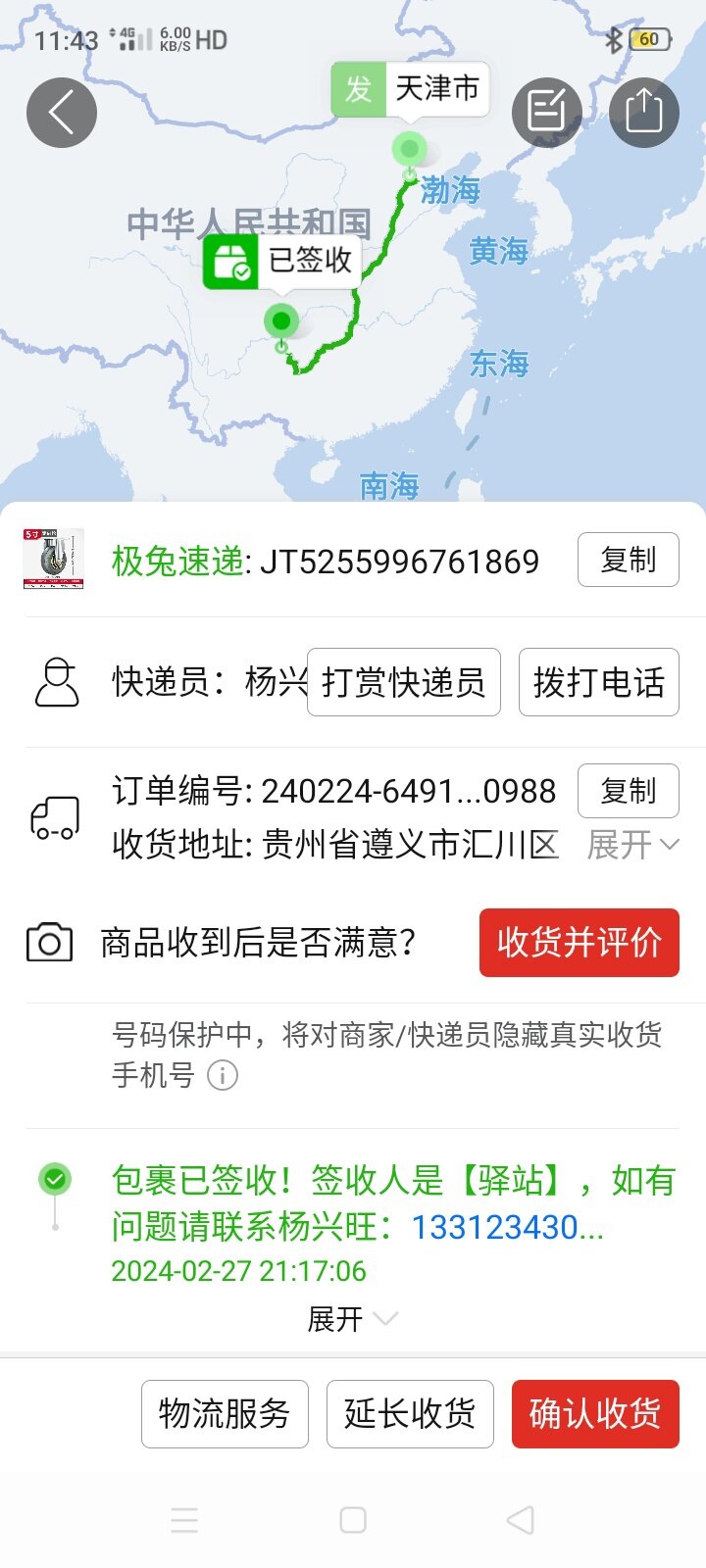706x1568 pixels.
Task: Open the phone number protection info icon
Action: click(223, 1076)
